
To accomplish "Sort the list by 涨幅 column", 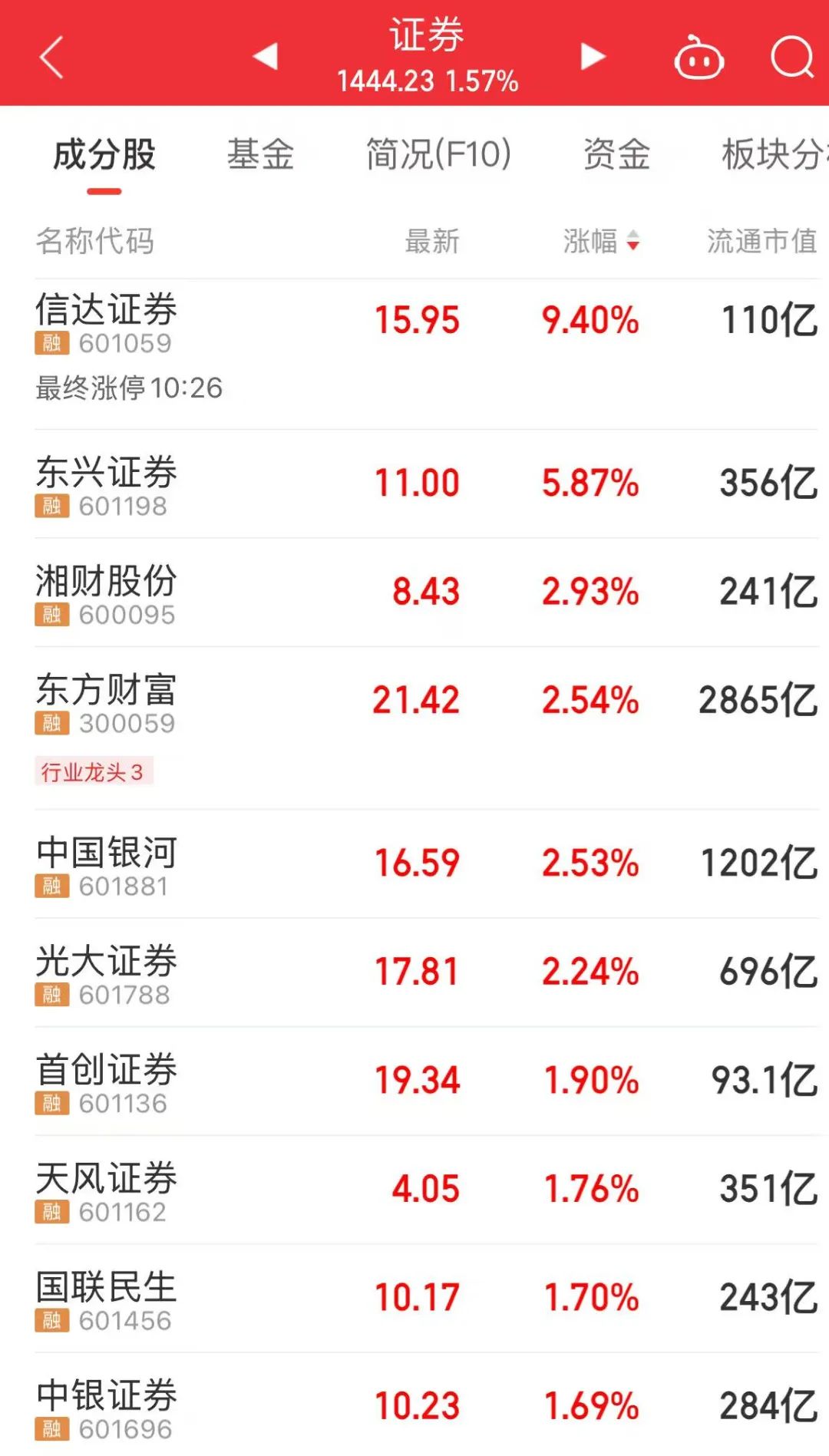I will 599,241.
